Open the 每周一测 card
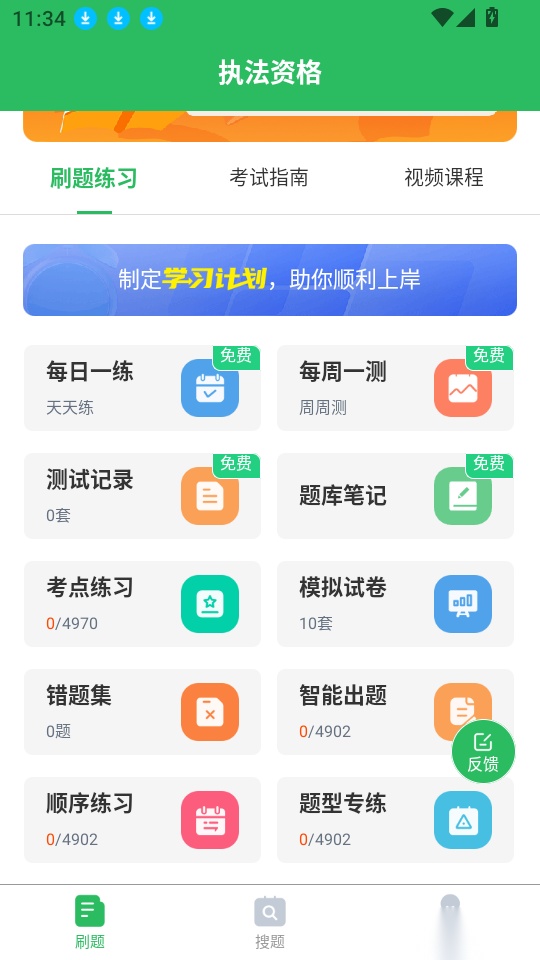Image resolution: width=540 pixels, height=960 pixels. 396,388
